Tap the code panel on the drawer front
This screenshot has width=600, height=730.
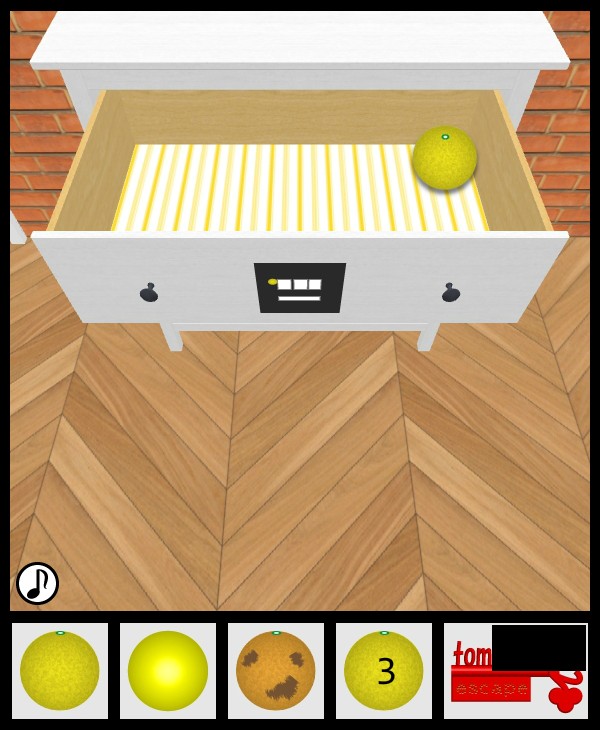pyautogui.click(x=300, y=288)
